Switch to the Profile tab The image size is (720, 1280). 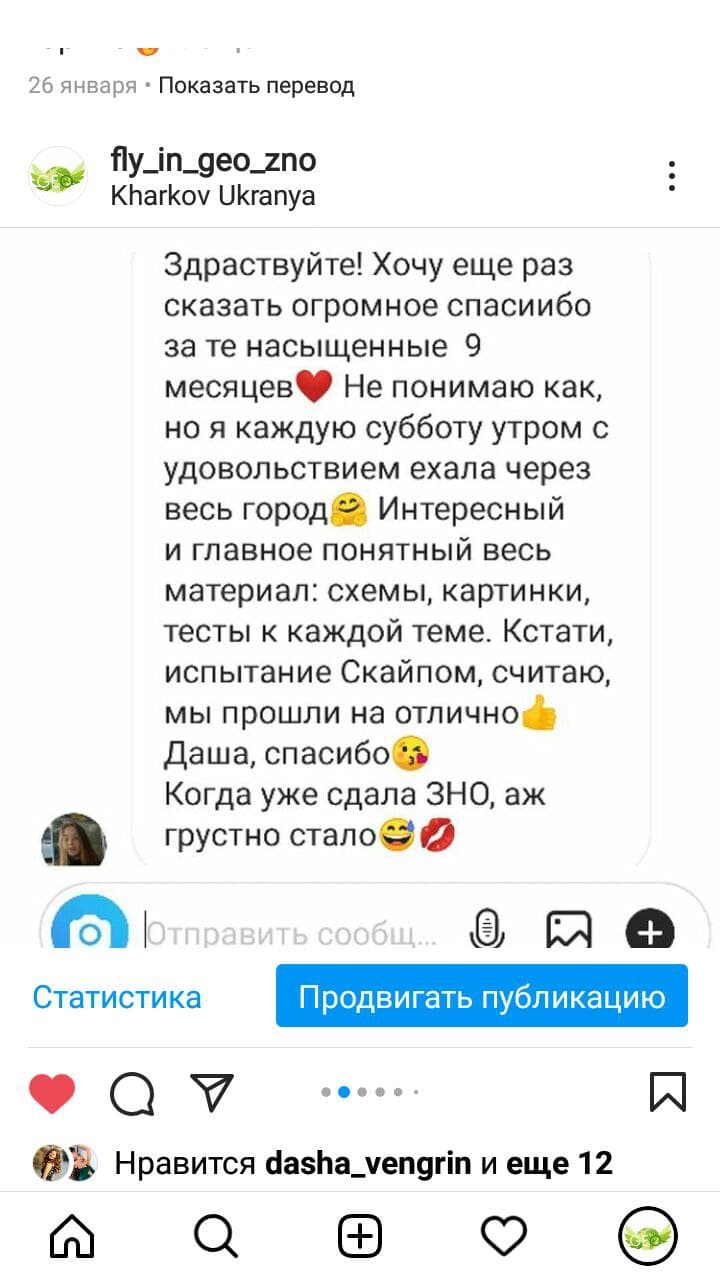coord(648,1237)
